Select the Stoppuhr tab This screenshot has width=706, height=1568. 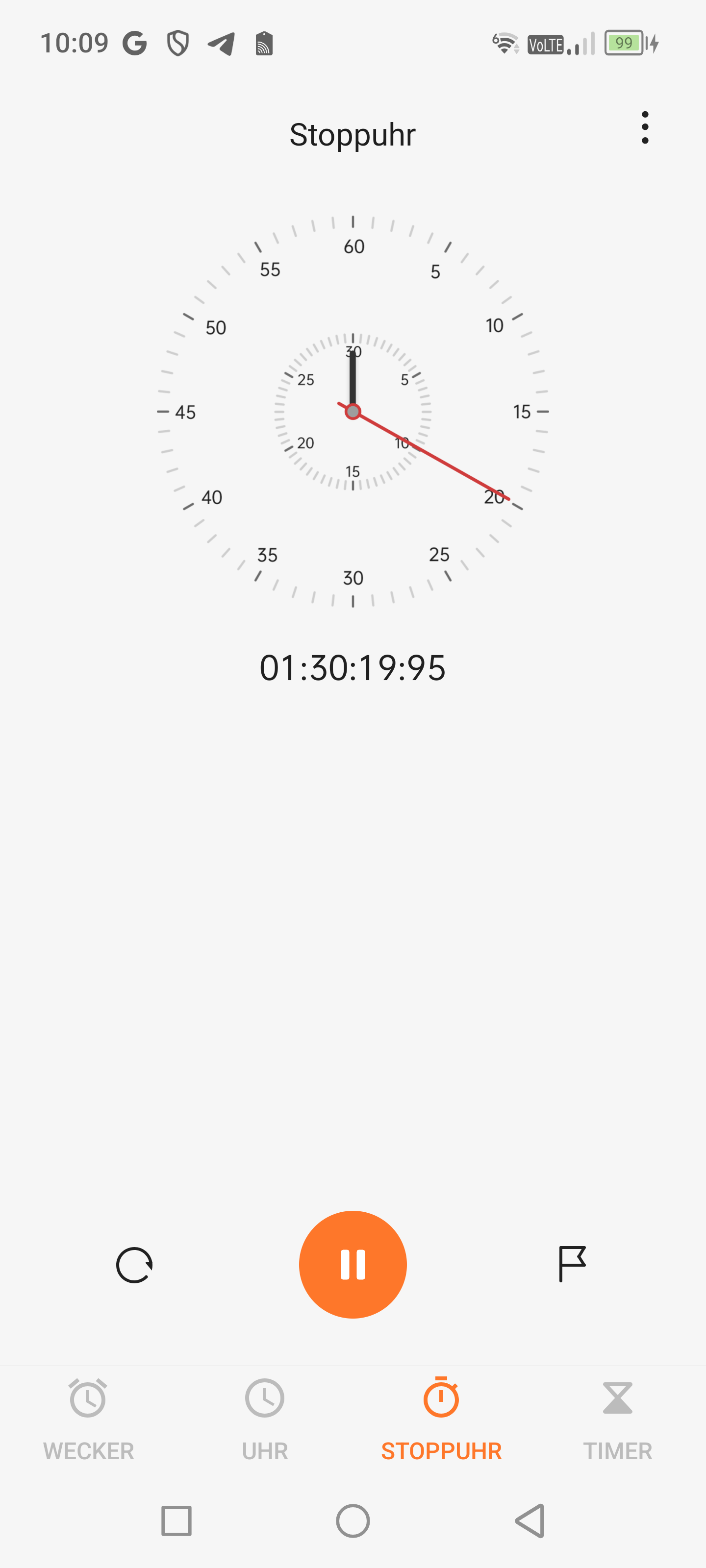[441, 1419]
